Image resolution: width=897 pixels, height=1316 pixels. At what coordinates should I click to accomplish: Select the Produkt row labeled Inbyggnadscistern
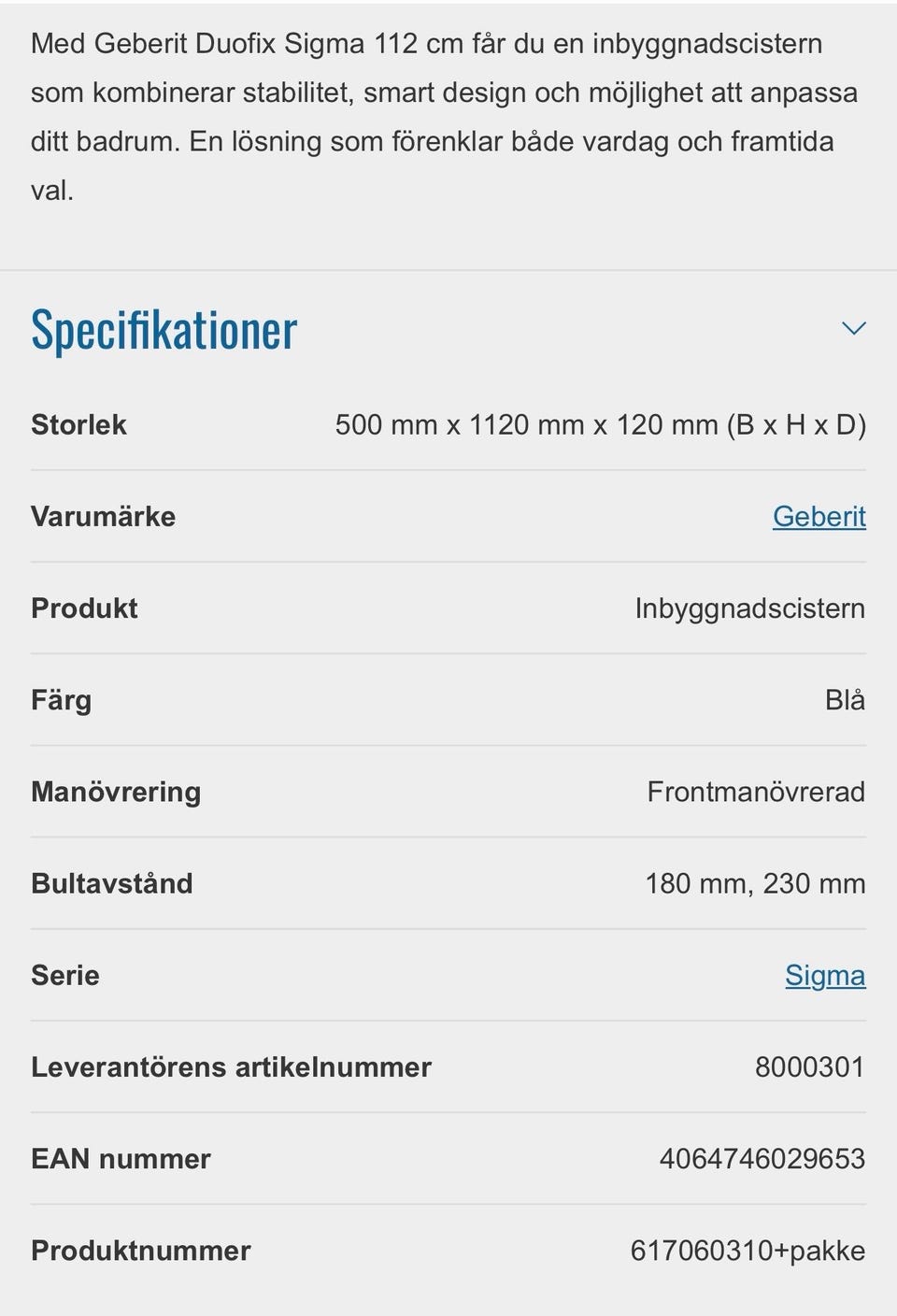point(448,608)
